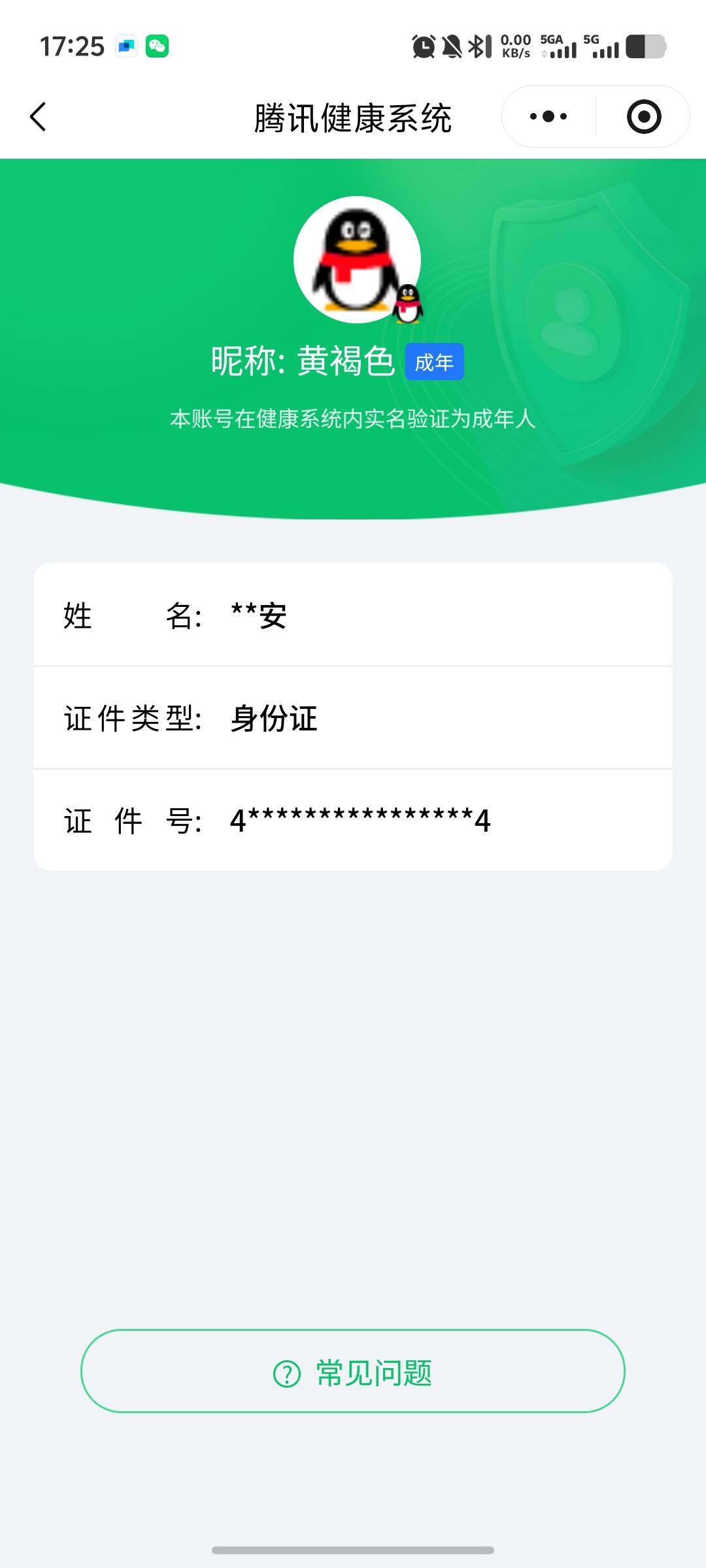This screenshot has width=706, height=1568.
Task: Tap the circular close capsule button
Action: (x=643, y=116)
